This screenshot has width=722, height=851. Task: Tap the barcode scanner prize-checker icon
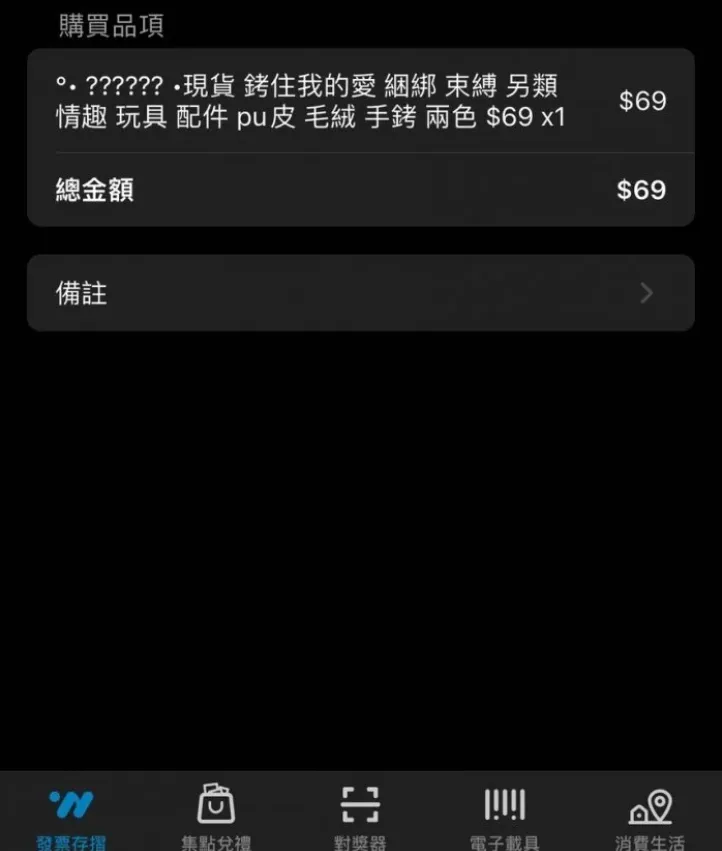[x=359, y=805]
